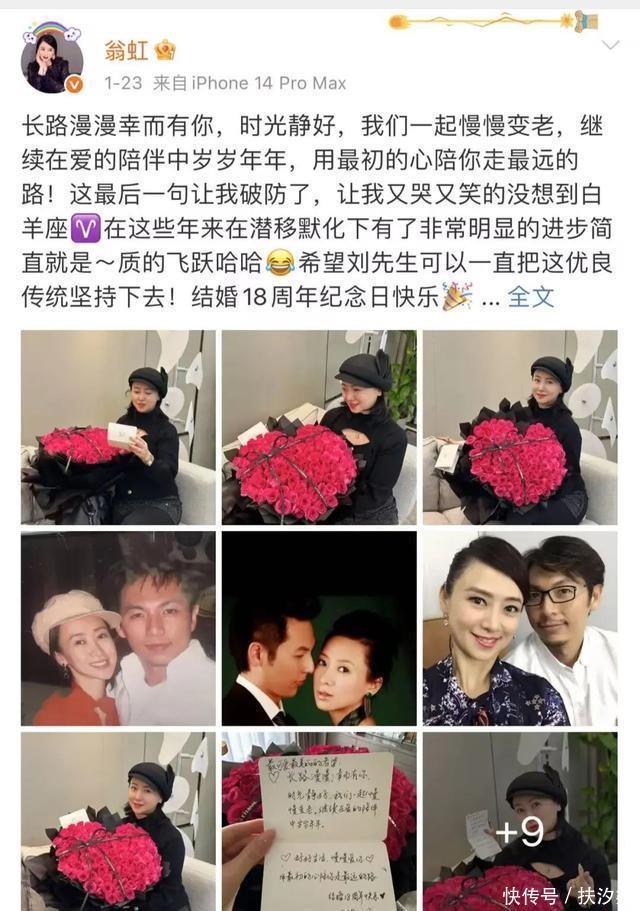
Task: Open the first photo with the rose bouquet
Action: click(118, 427)
